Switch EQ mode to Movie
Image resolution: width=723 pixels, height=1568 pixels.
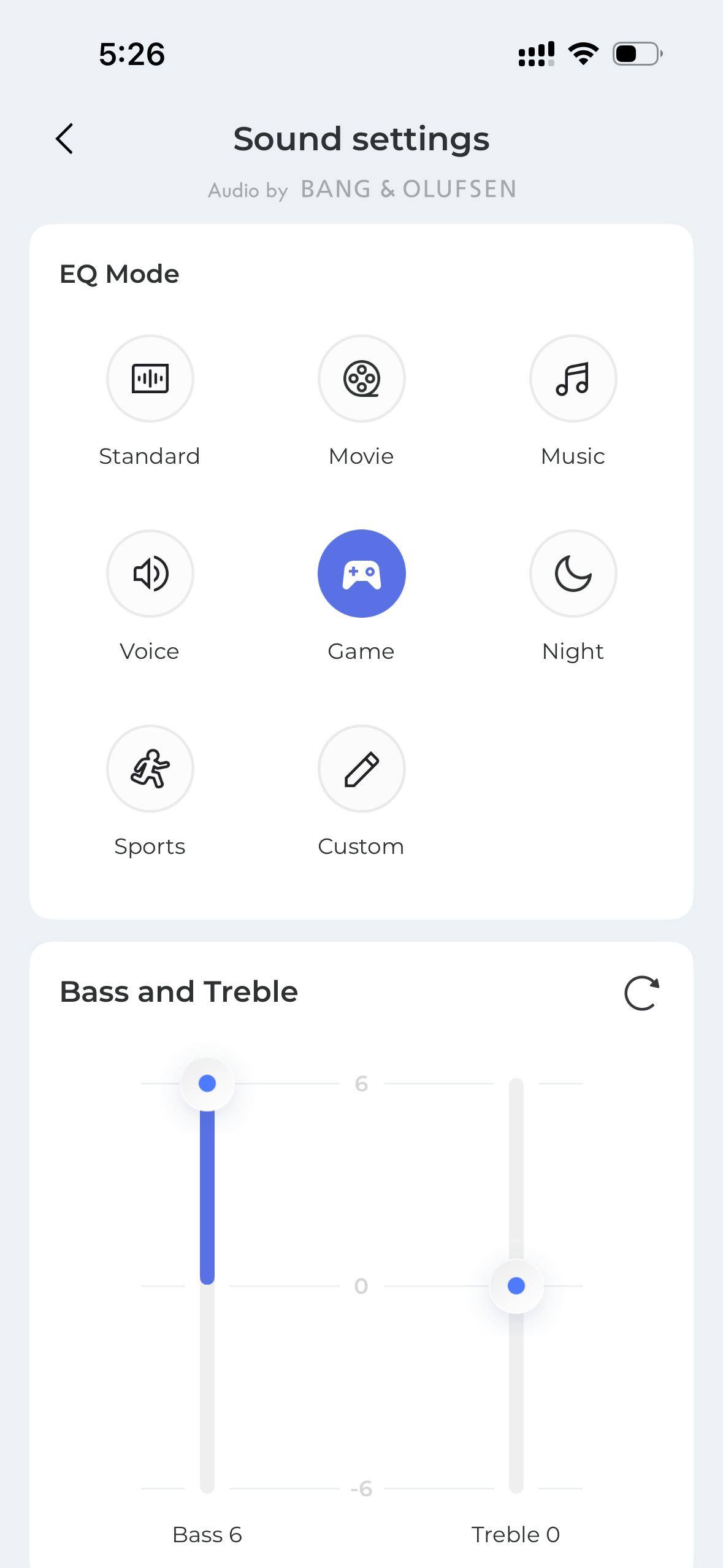(x=361, y=379)
